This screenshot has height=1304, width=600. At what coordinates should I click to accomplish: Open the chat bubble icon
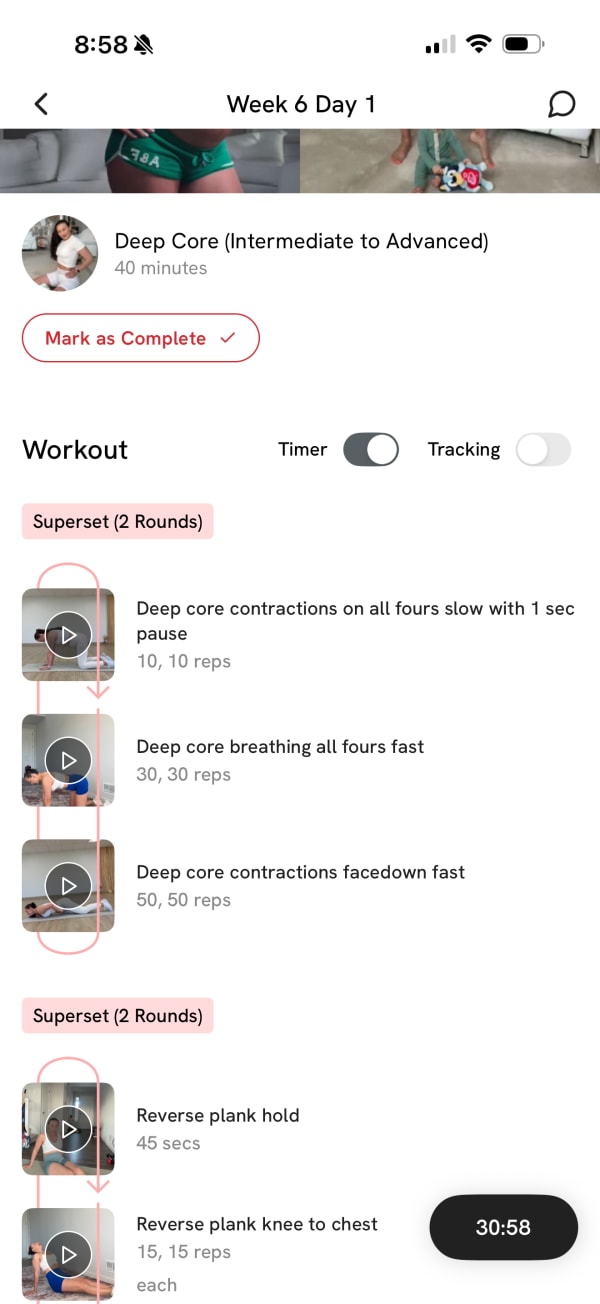(x=562, y=104)
